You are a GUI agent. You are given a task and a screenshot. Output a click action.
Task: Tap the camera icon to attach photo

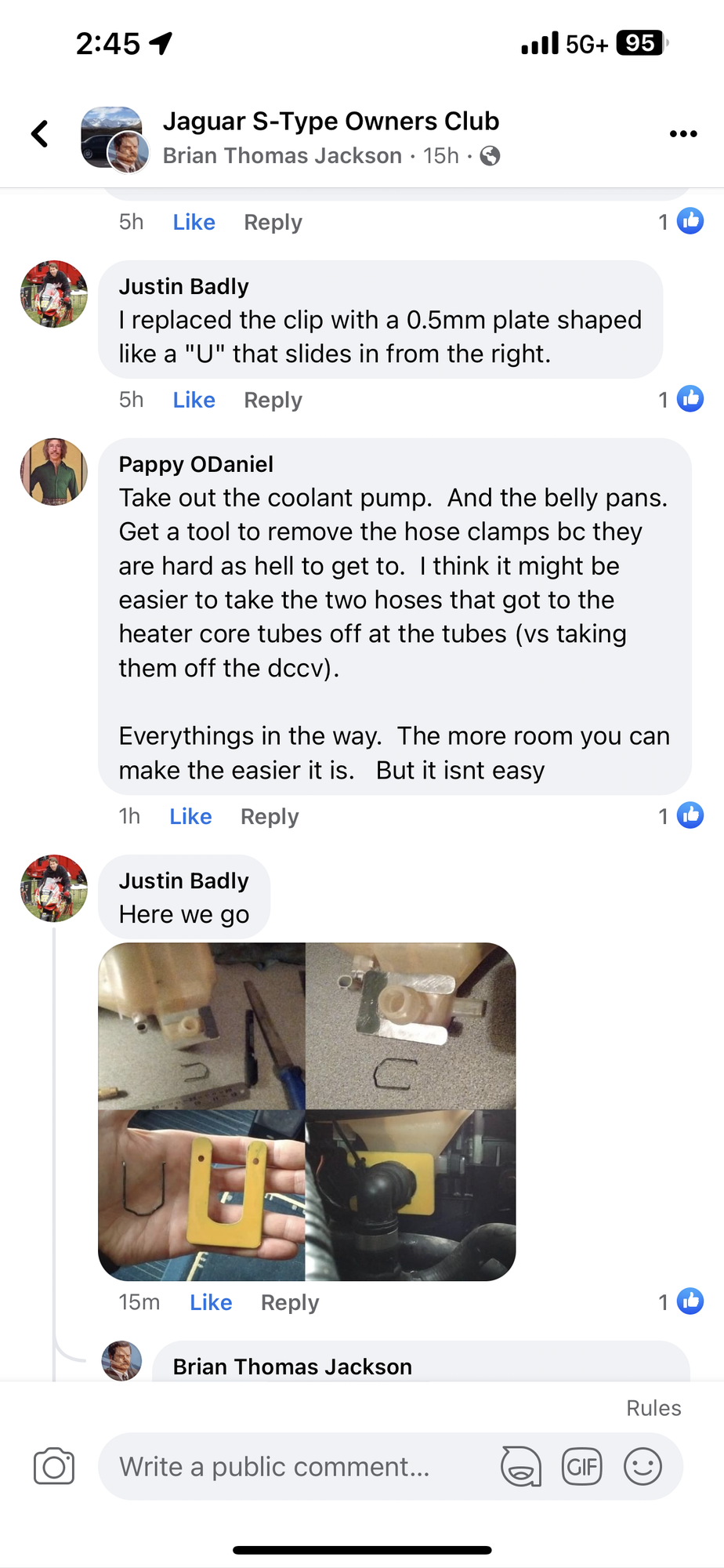click(x=54, y=1466)
